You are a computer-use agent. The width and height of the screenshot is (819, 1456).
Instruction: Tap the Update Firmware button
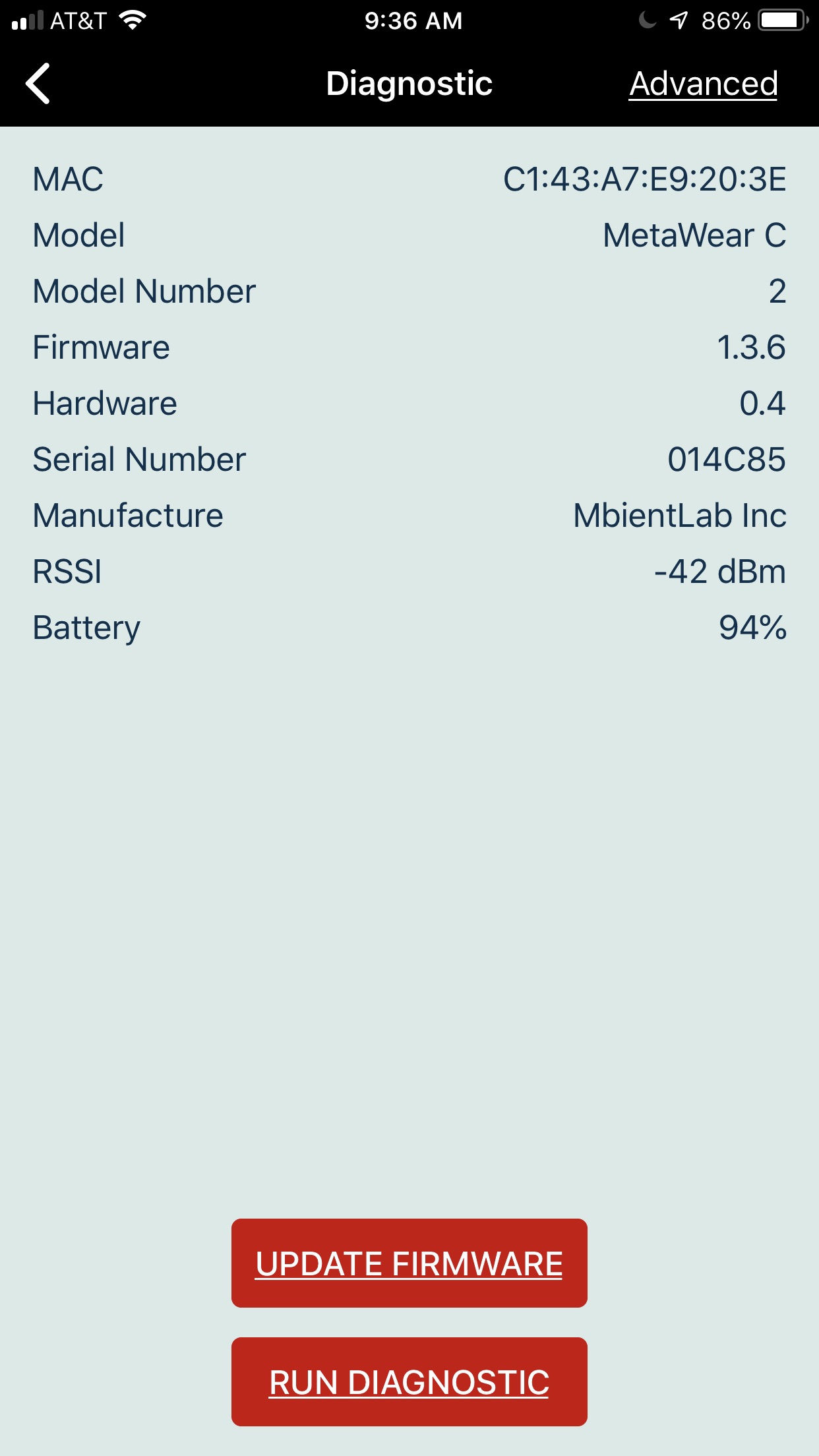point(409,1263)
